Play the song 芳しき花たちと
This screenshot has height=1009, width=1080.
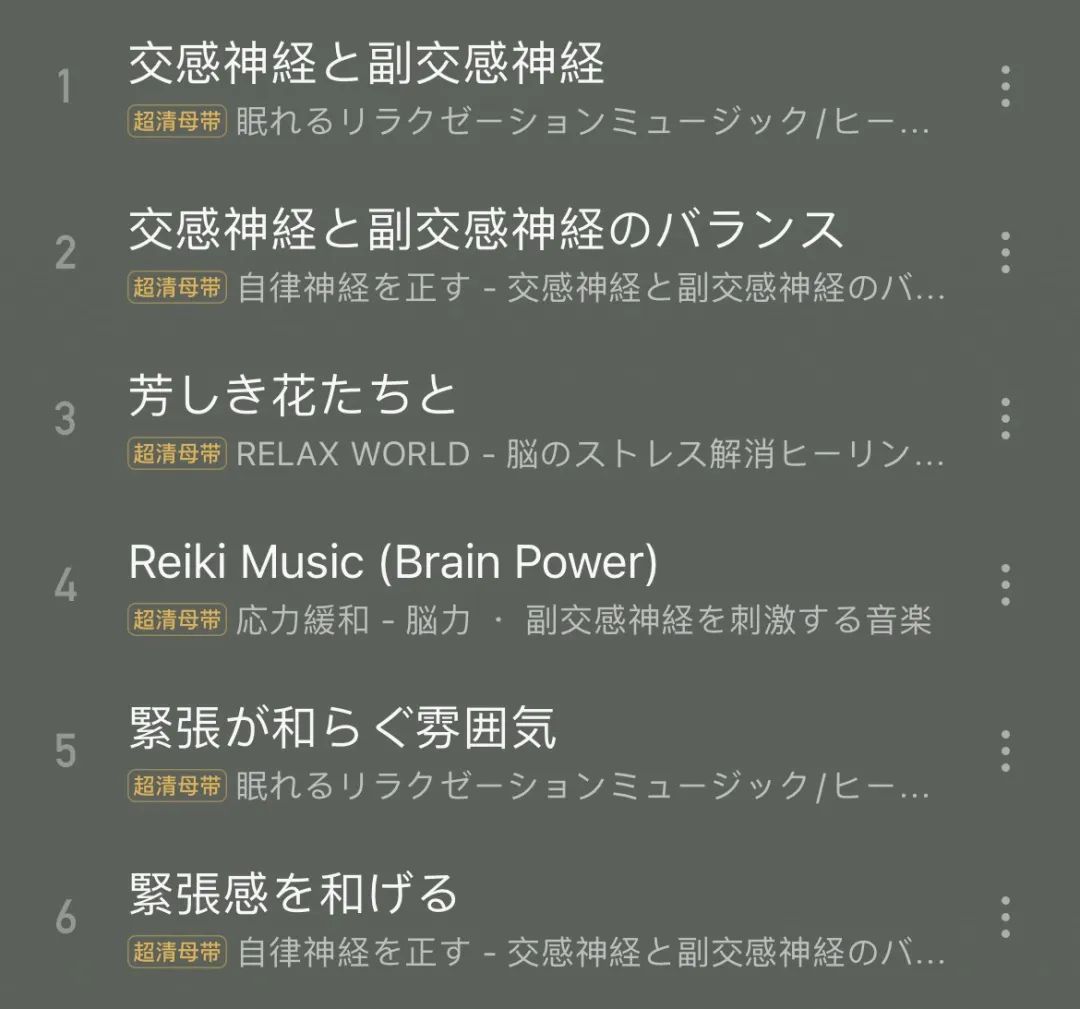pyautogui.click(x=293, y=397)
